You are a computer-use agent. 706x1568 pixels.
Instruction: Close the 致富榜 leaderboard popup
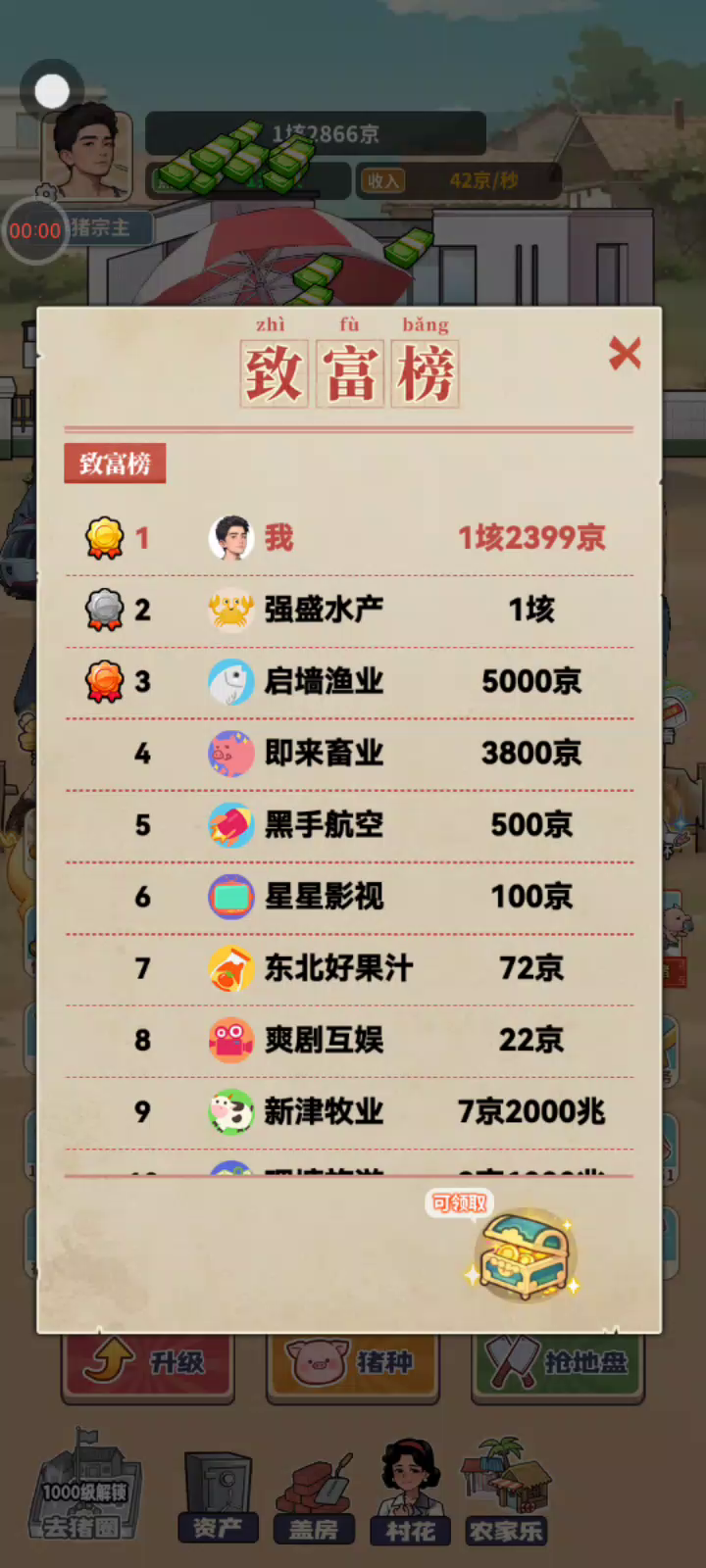pyautogui.click(x=625, y=353)
